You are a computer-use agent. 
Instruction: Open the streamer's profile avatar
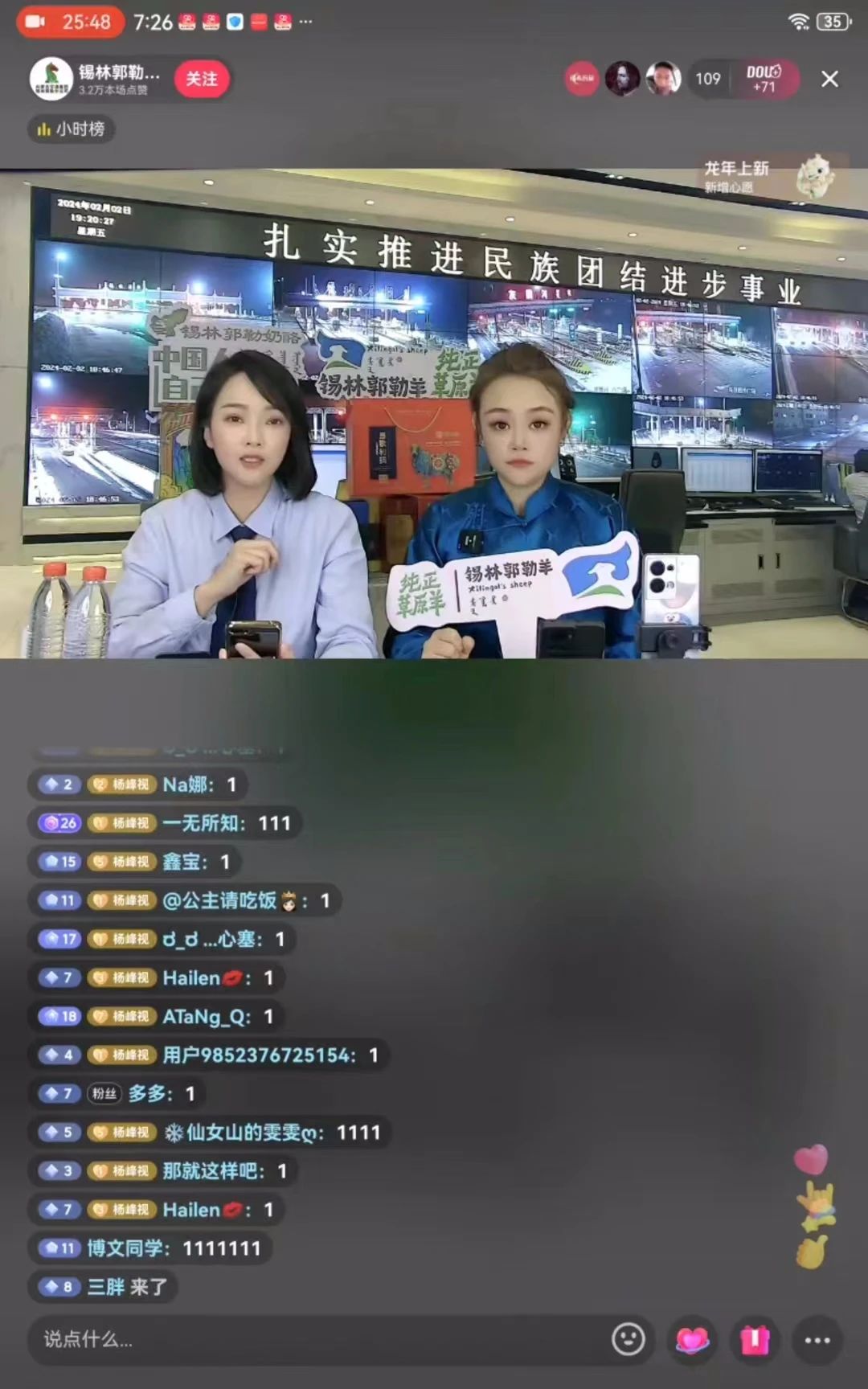51,79
